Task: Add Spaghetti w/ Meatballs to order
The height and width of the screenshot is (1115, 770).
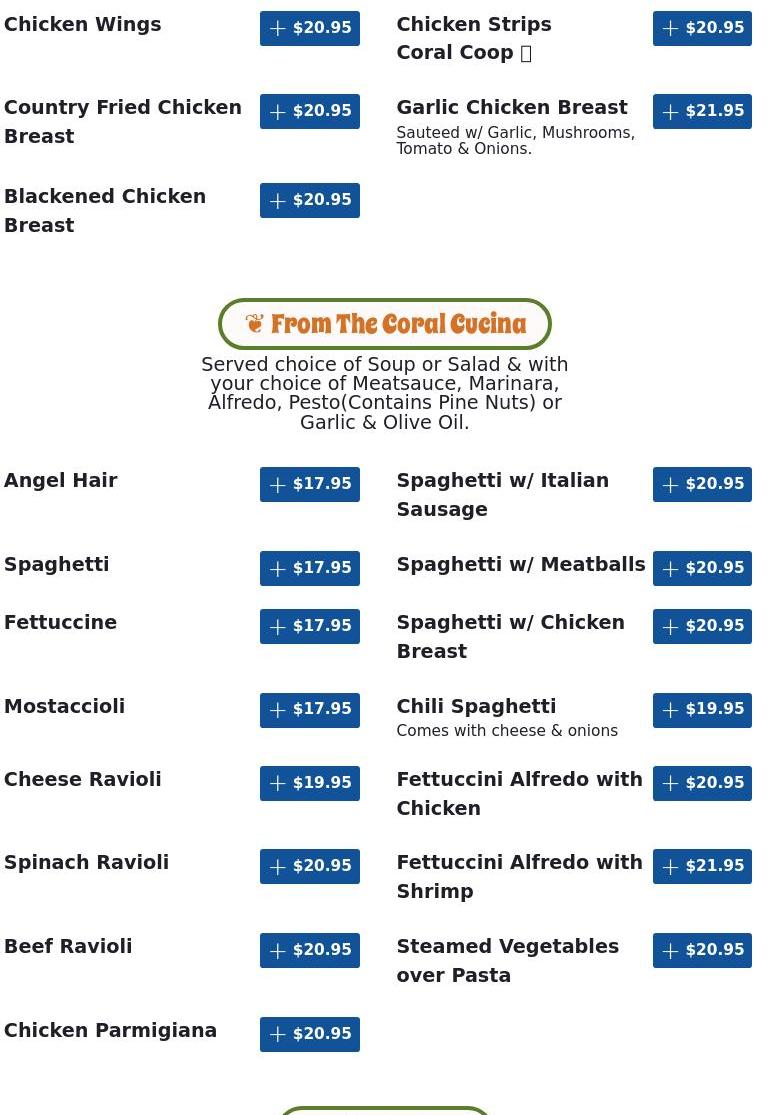Action: click(x=702, y=568)
